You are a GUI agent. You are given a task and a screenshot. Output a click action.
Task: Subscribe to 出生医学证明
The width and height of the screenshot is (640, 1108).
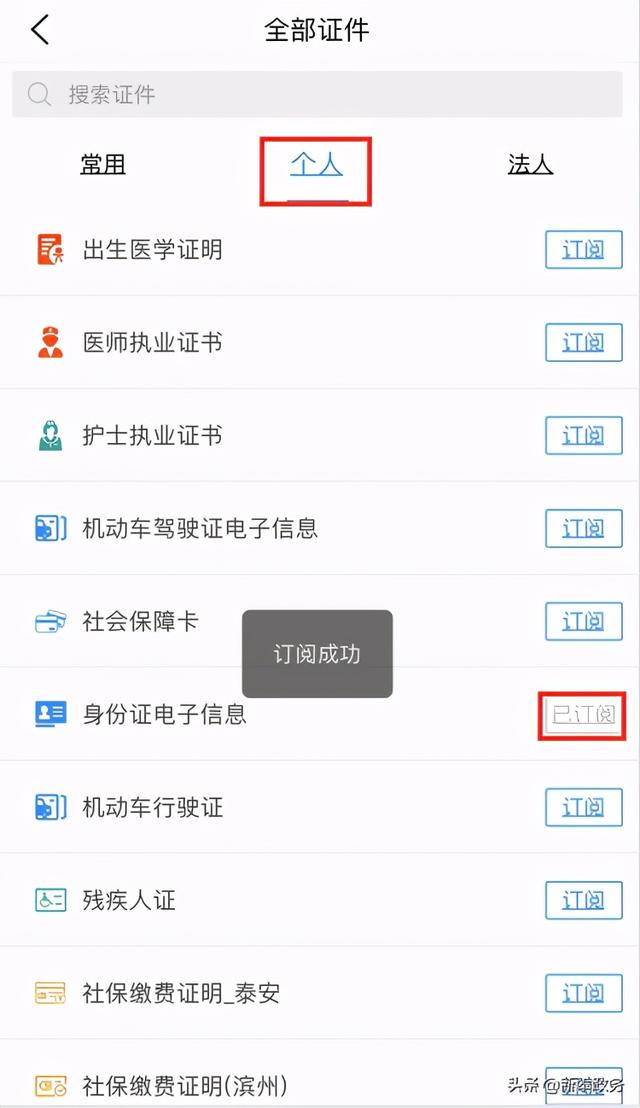tap(583, 249)
